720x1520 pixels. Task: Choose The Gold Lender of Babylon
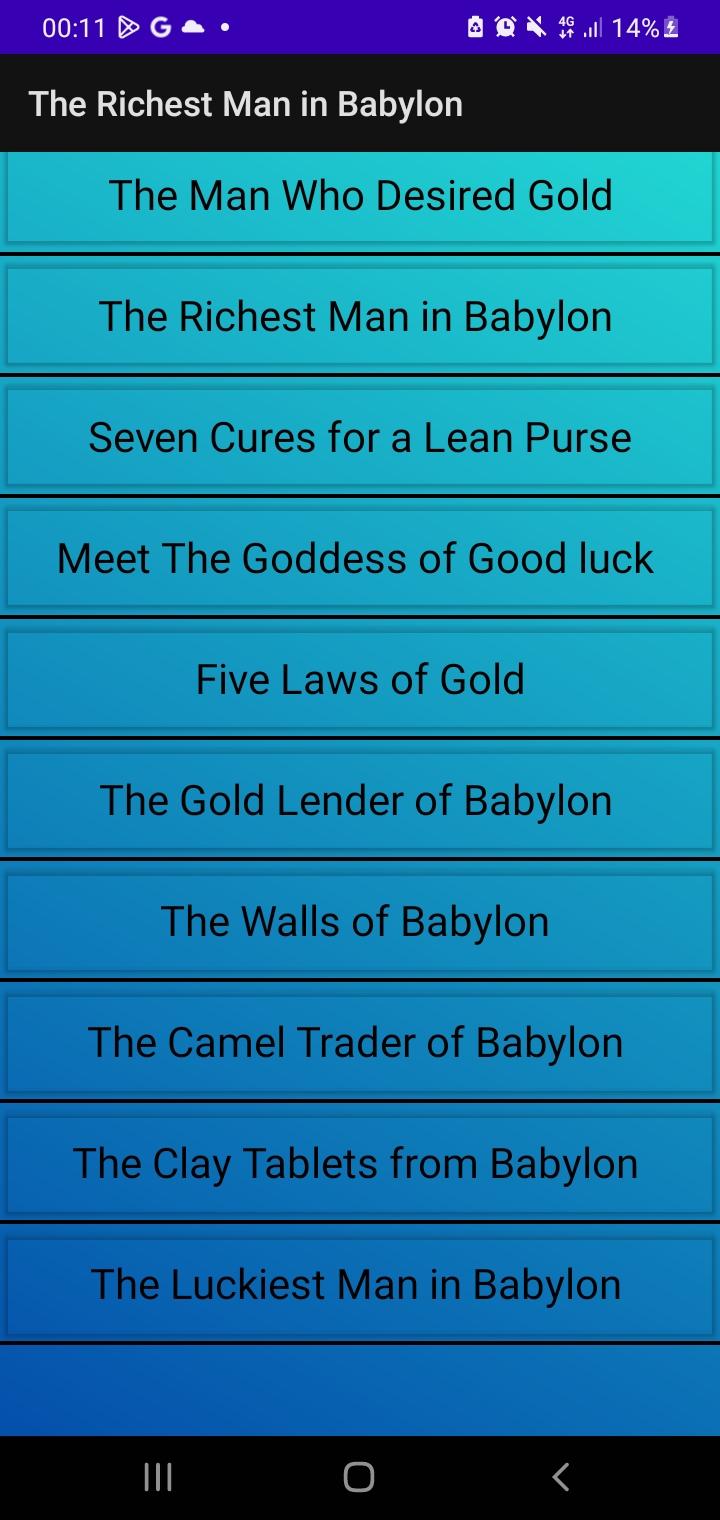[x=360, y=801]
